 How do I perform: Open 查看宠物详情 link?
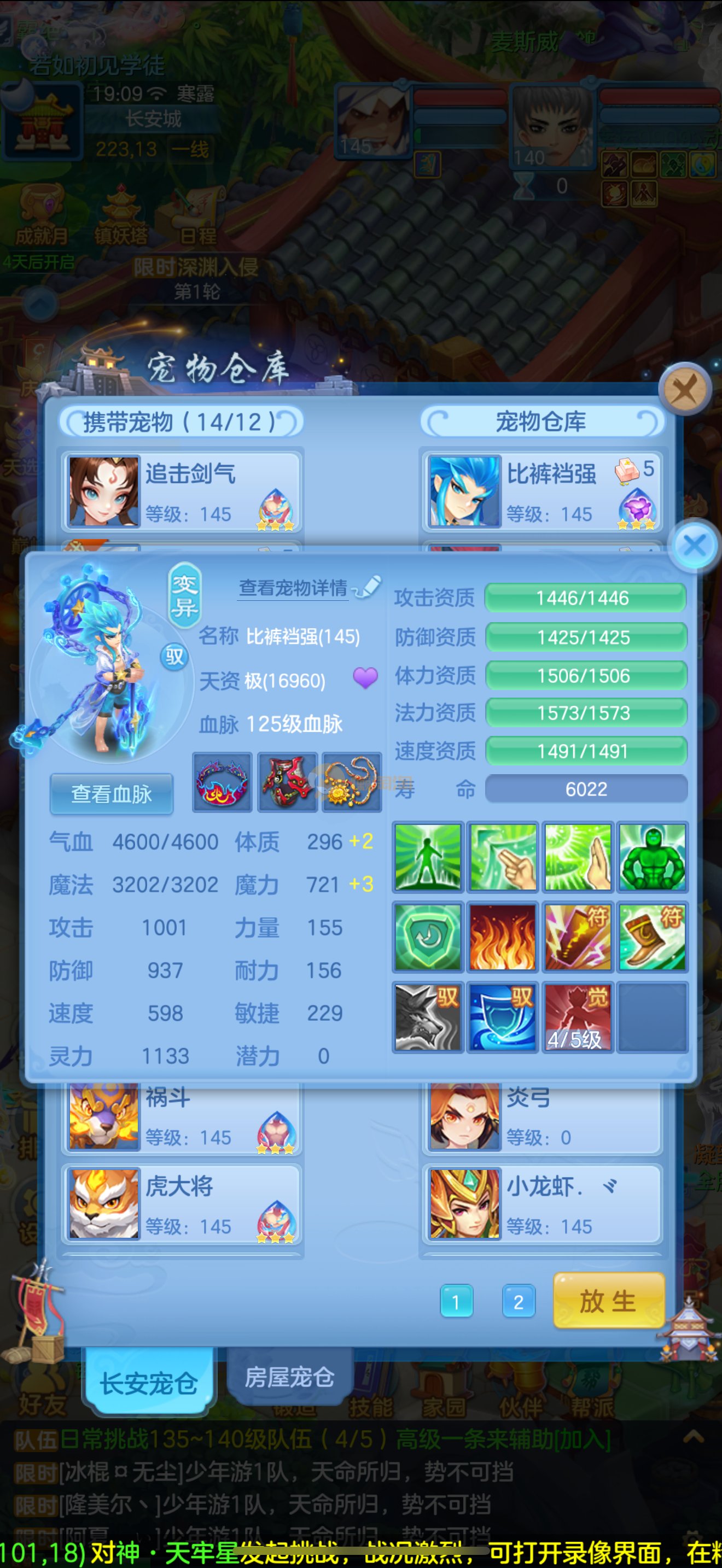pyautogui.click(x=293, y=587)
